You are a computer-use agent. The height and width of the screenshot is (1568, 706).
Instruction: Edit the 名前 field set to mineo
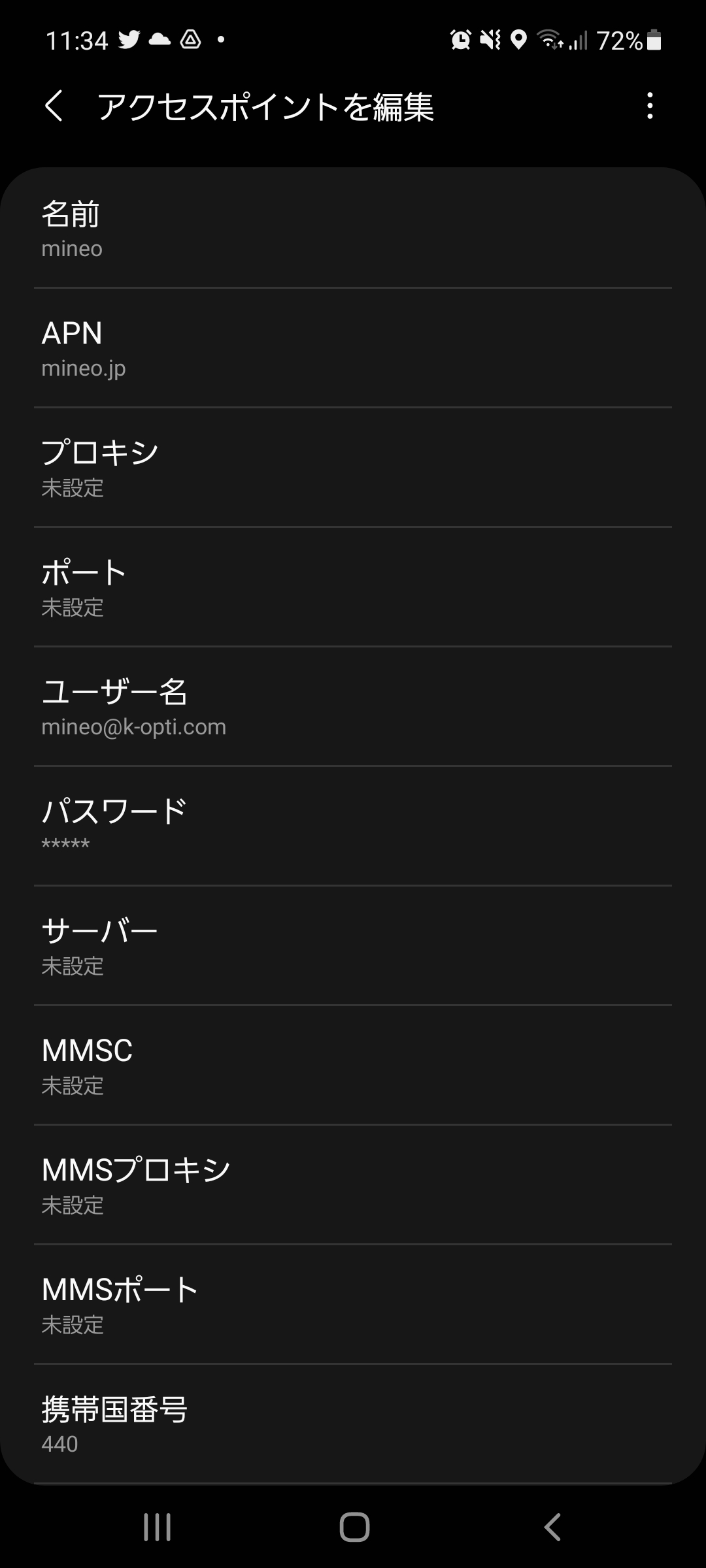click(x=353, y=229)
